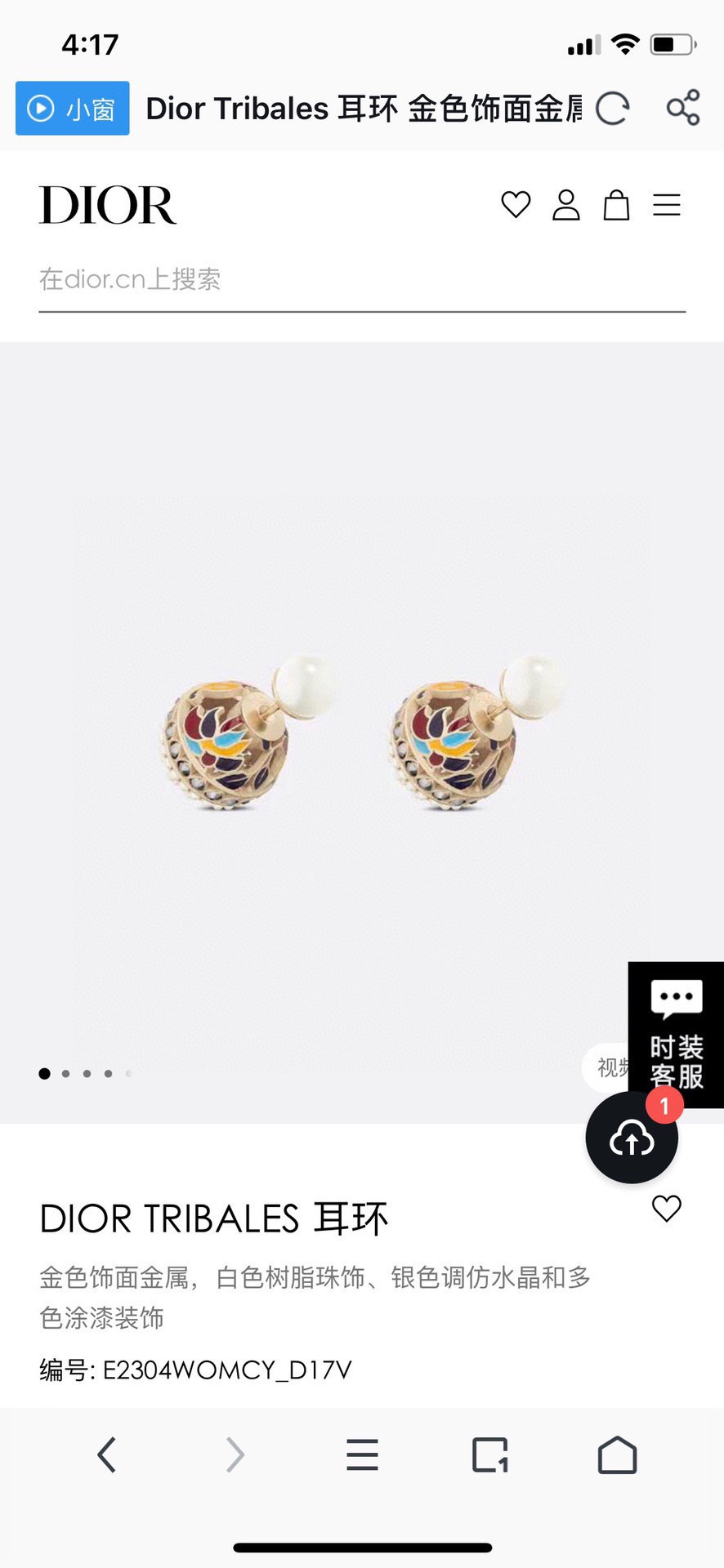Play the product video (视频)
The image size is (724, 1568).
pyautogui.click(x=606, y=1067)
